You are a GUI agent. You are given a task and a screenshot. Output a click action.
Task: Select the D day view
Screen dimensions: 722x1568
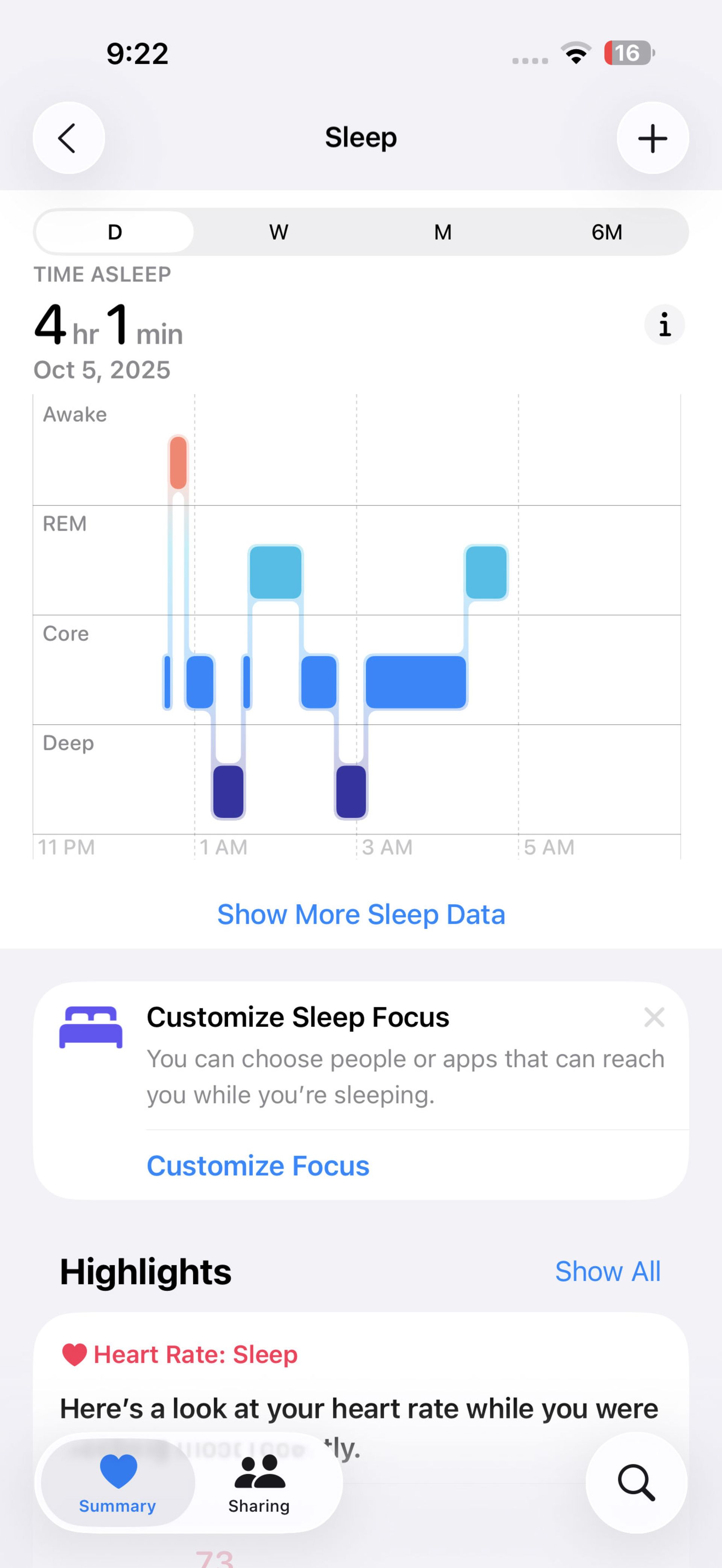click(x=115, y=232)
